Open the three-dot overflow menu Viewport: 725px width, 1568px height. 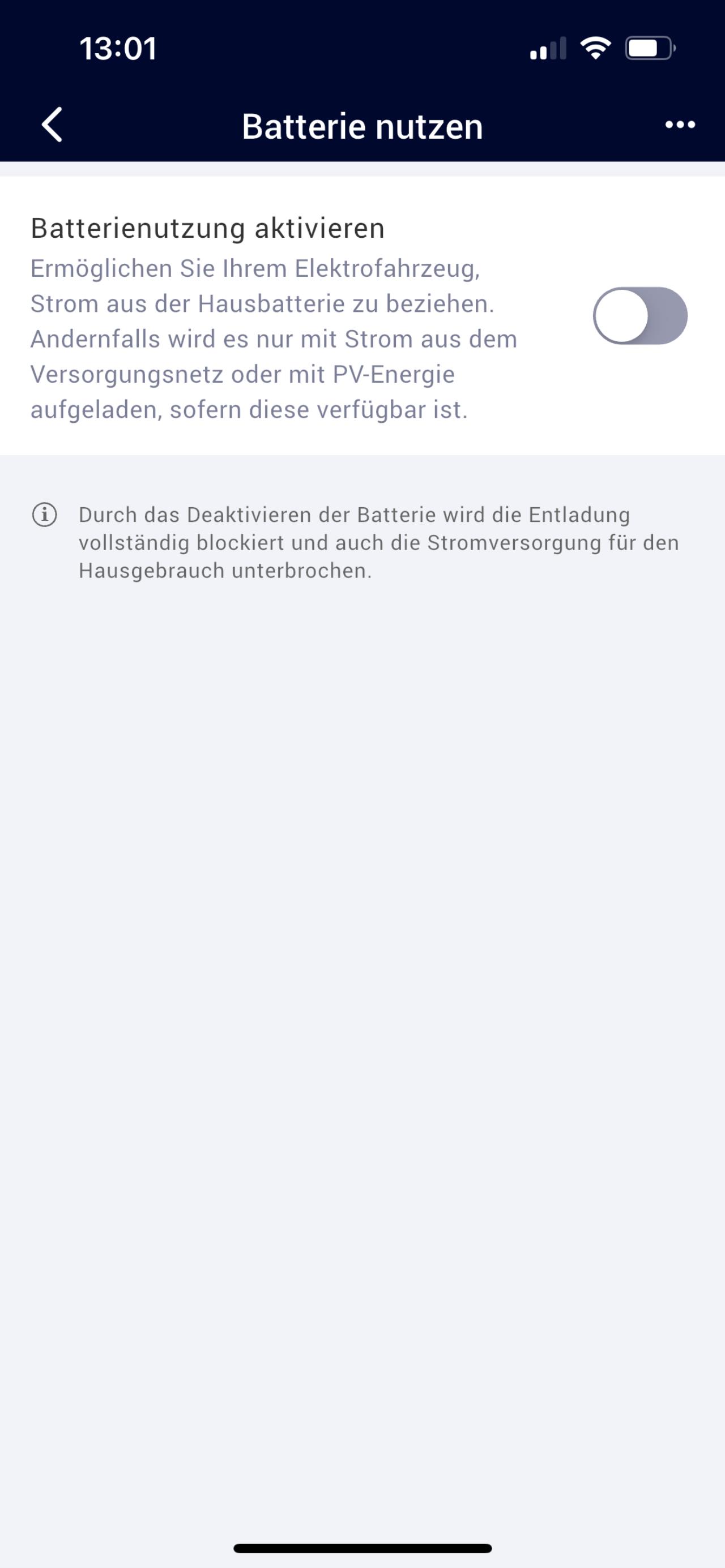coord(680,125)
